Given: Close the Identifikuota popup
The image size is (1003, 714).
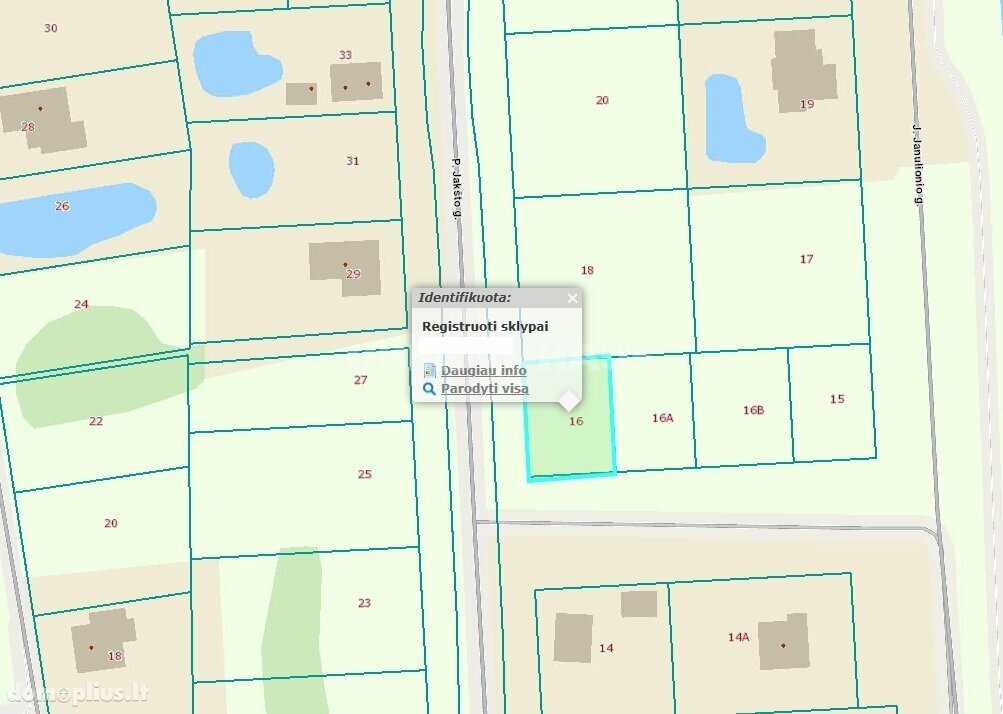Looking at the screenshot, I should tap(572, 298).
